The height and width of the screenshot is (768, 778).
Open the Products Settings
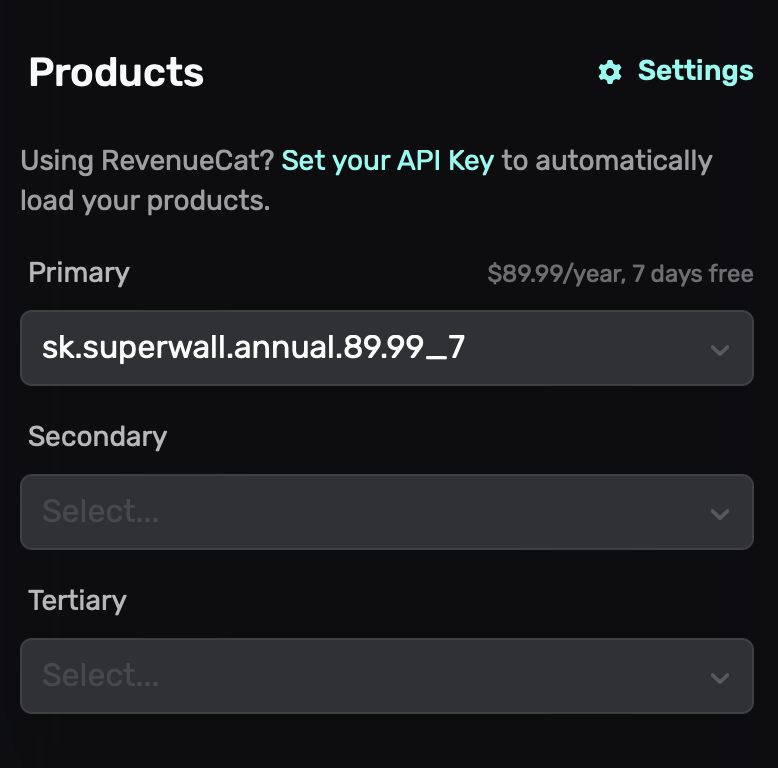tap(676, 71)
